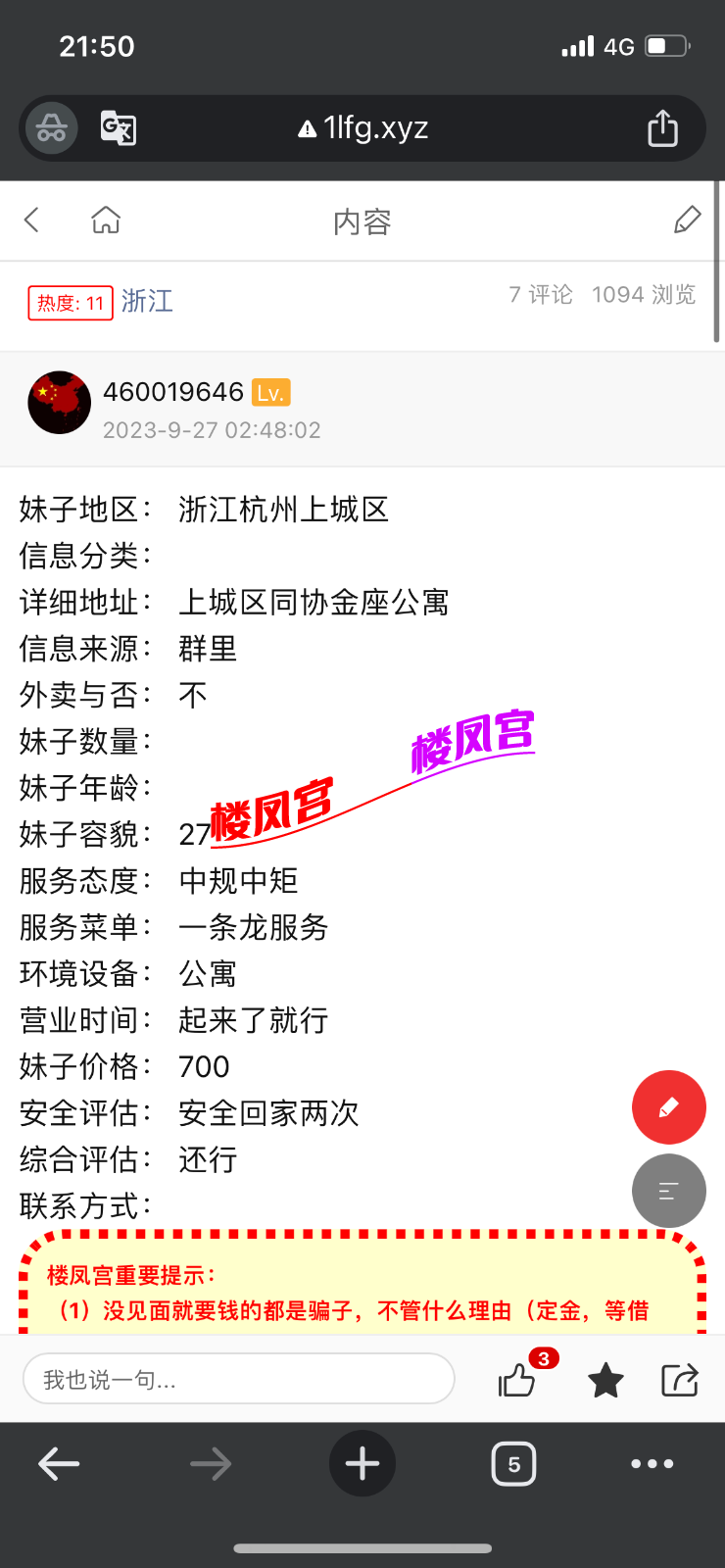Image resolution: width=725 pixels, height=1568 pixels.
Task: Open a new tab with the plus button
Action: 362,1463
